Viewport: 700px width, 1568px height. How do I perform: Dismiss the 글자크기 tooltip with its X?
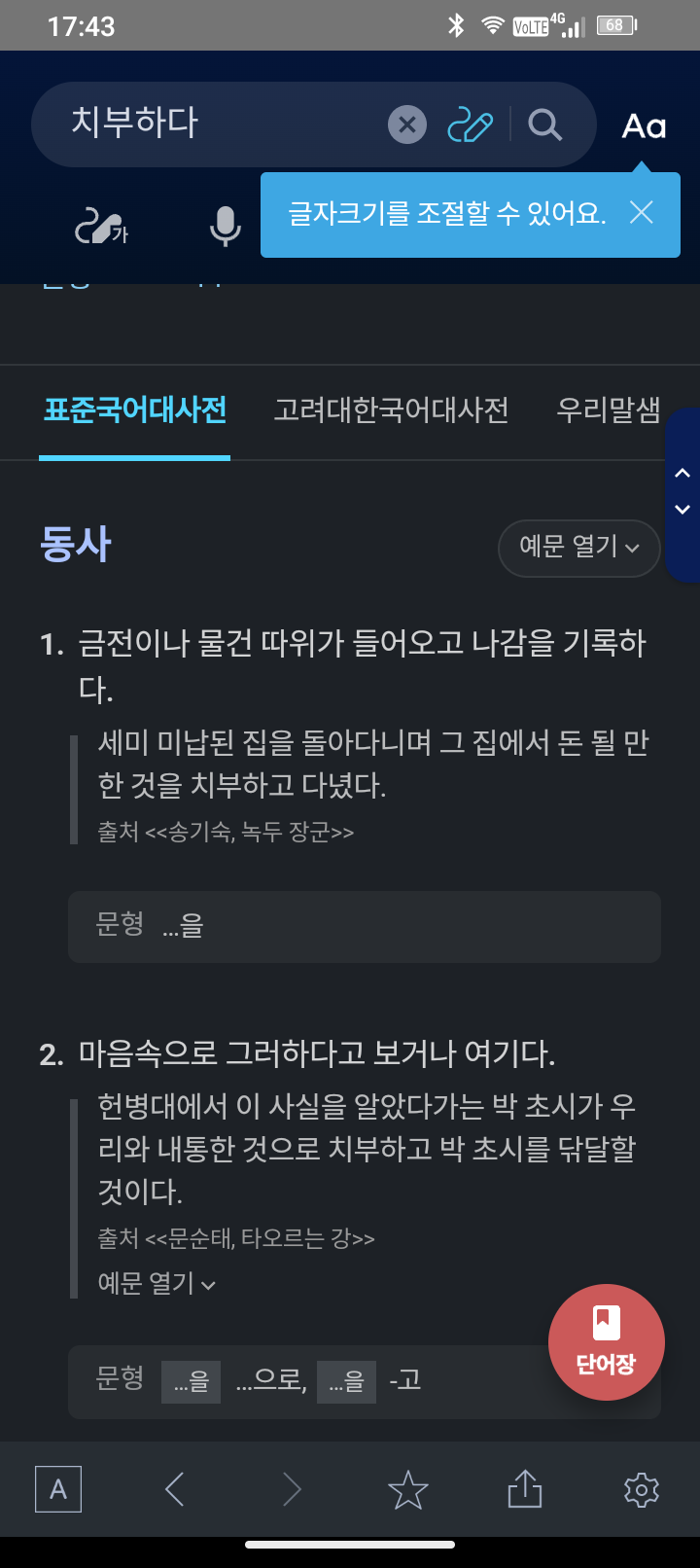coord(641,212)
